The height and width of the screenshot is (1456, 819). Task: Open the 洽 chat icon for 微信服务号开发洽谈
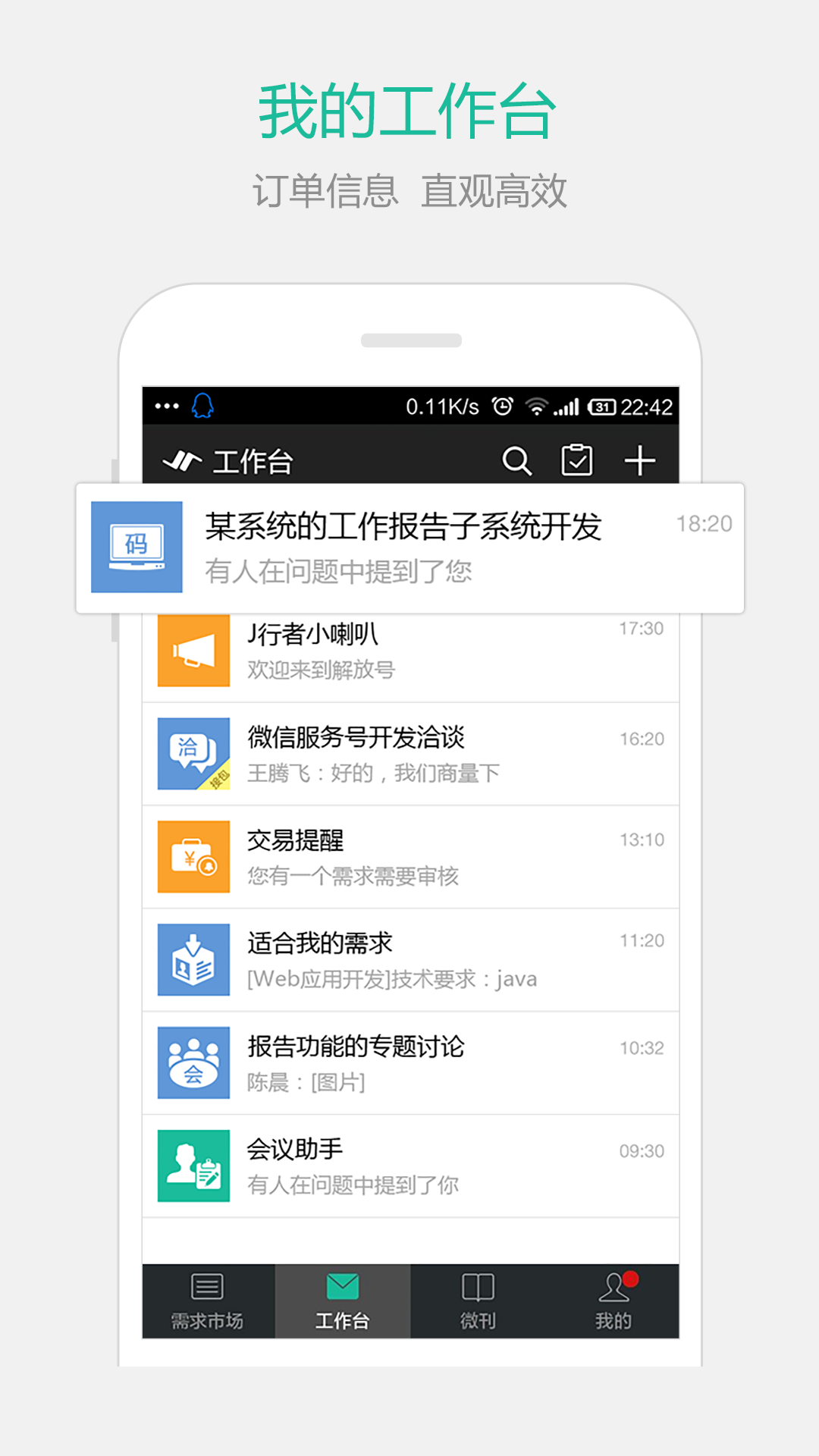pyautogui.click(x=193, y=753)
